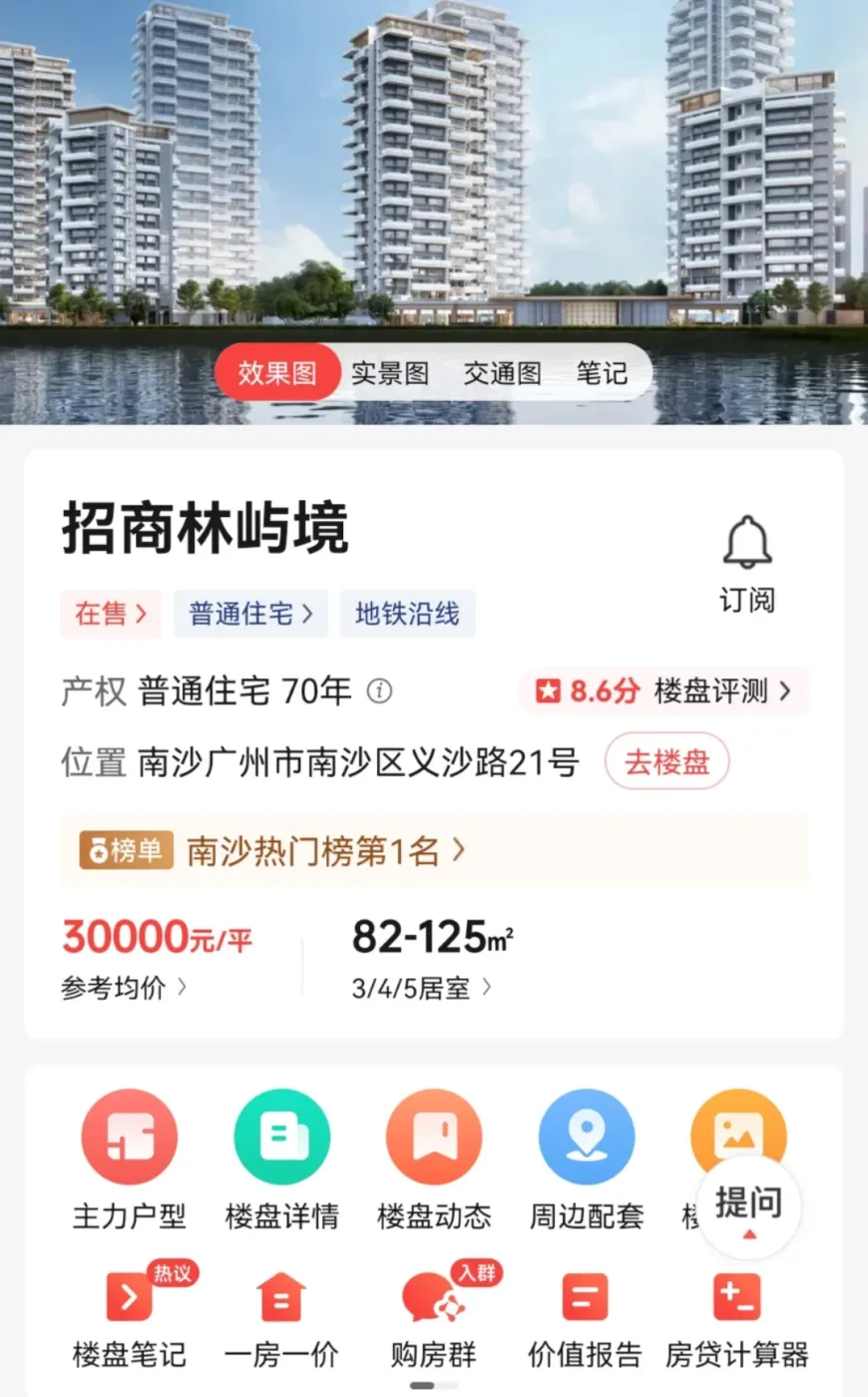Open the 笔记 image tab
Image resolution: width=868 pixels, height=1397 pixels.
[602, 373]
